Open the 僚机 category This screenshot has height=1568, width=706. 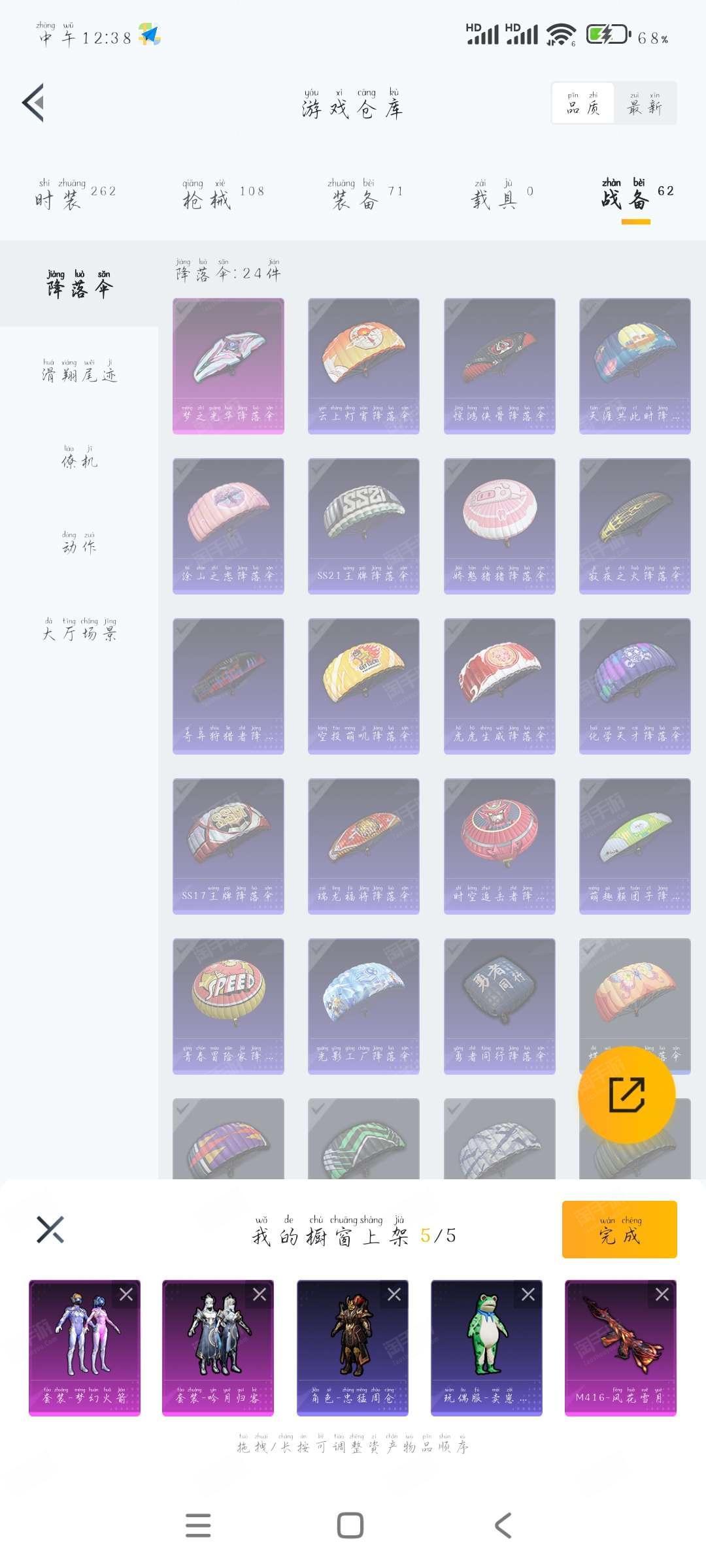[x=79, y=457]
